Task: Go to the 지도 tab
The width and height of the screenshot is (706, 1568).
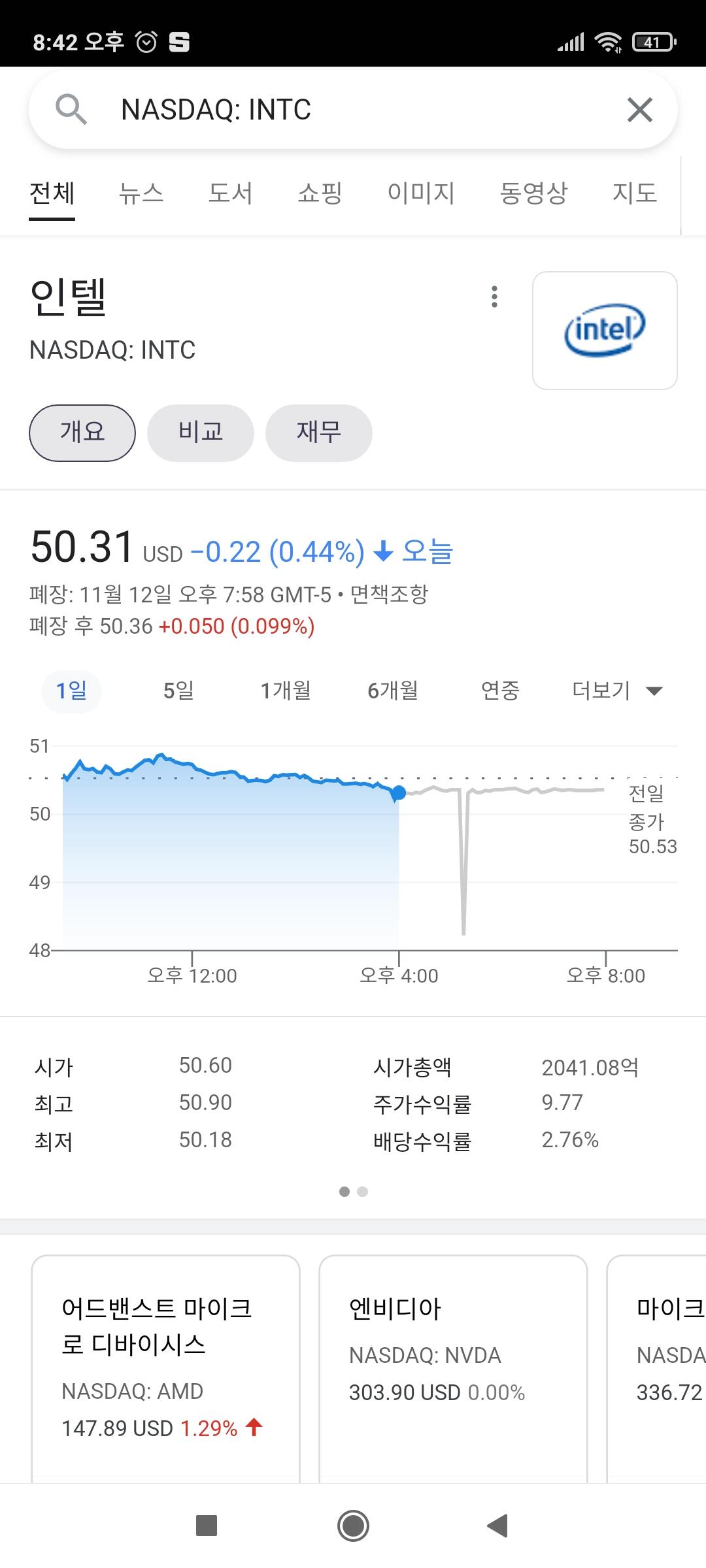Action: pos(634,193)
